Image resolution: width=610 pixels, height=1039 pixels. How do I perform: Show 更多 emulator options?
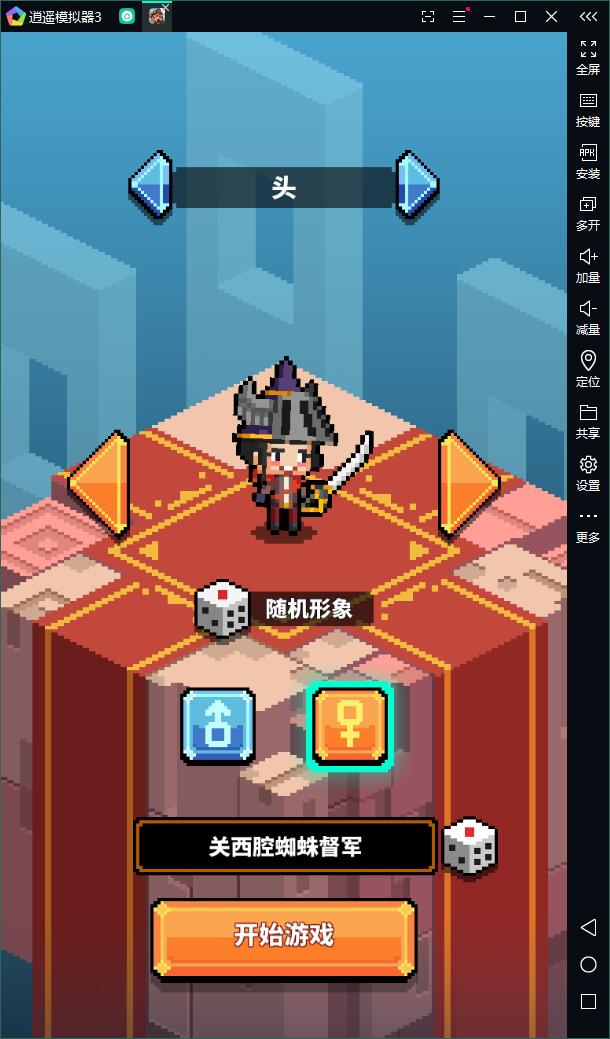coord(588,526)
